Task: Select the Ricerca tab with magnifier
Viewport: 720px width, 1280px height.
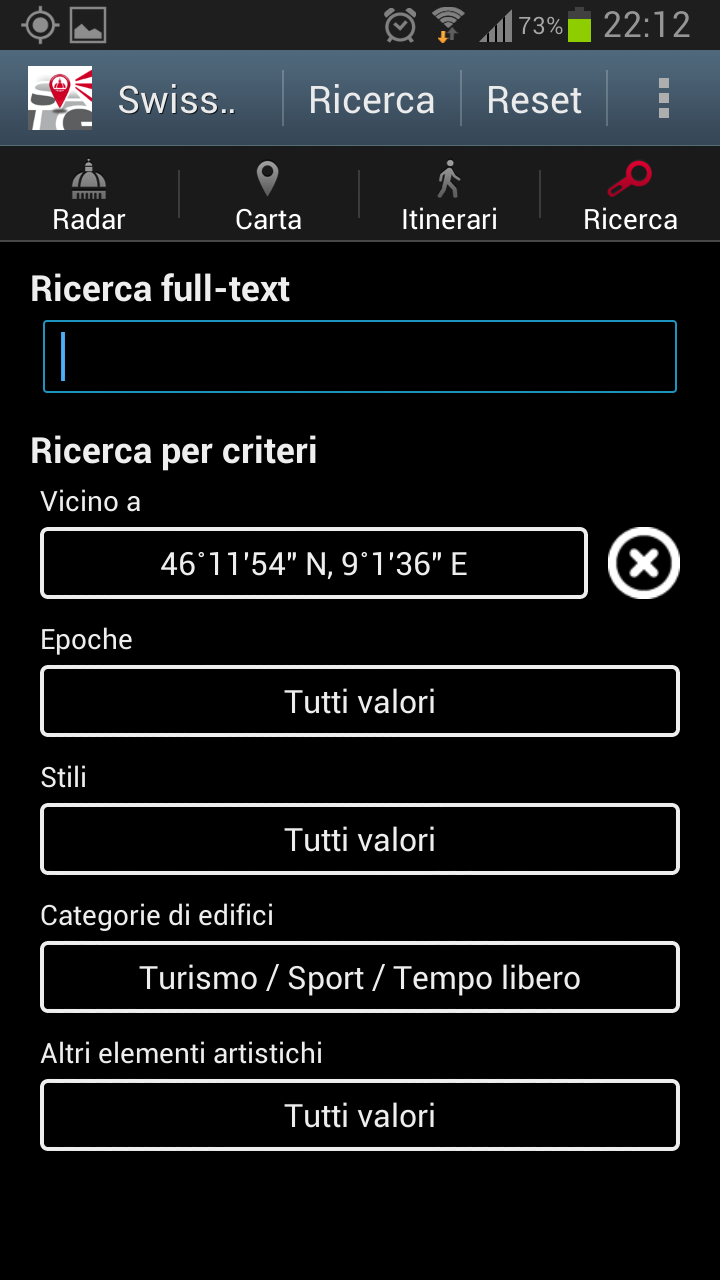Action: [x=630, y=196]
